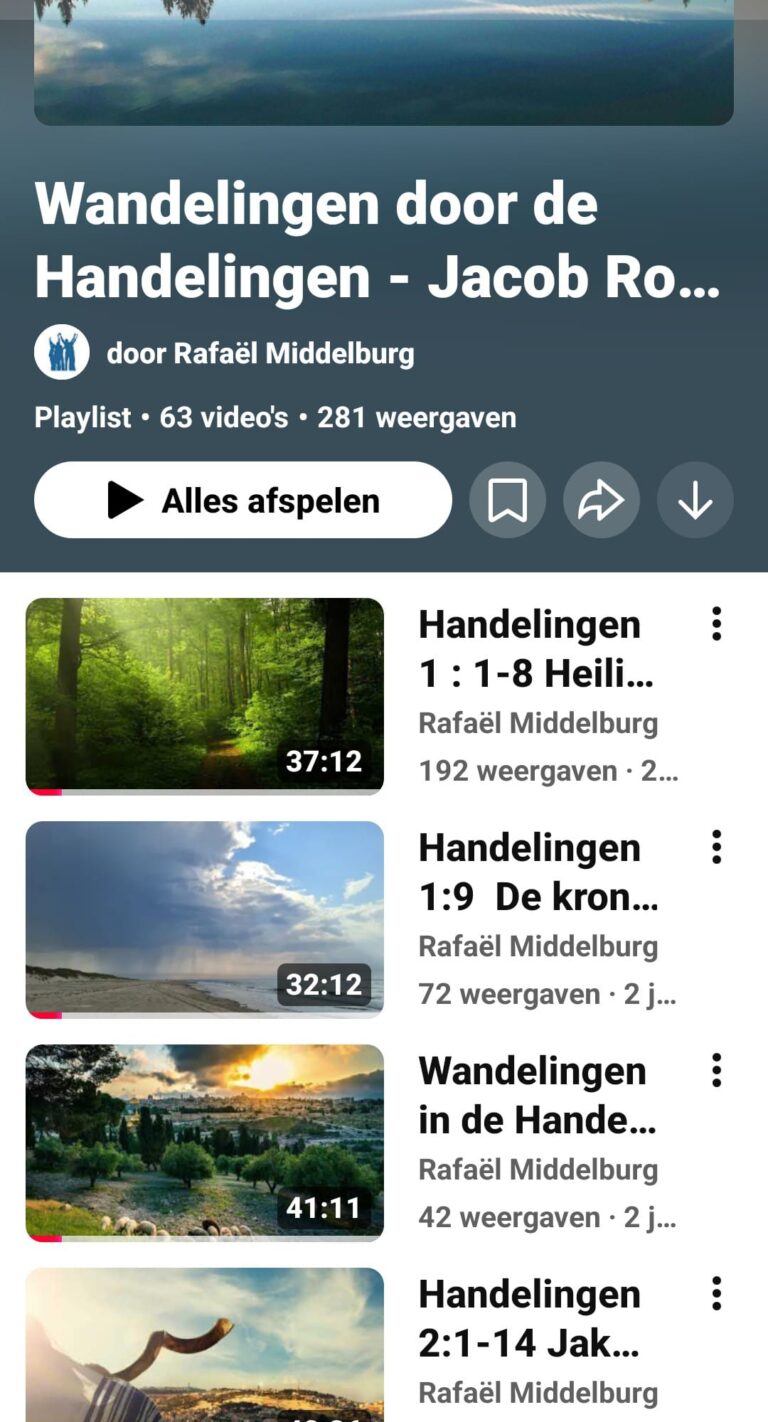
Task: Share this playlist
Action: tap(601, 500)
